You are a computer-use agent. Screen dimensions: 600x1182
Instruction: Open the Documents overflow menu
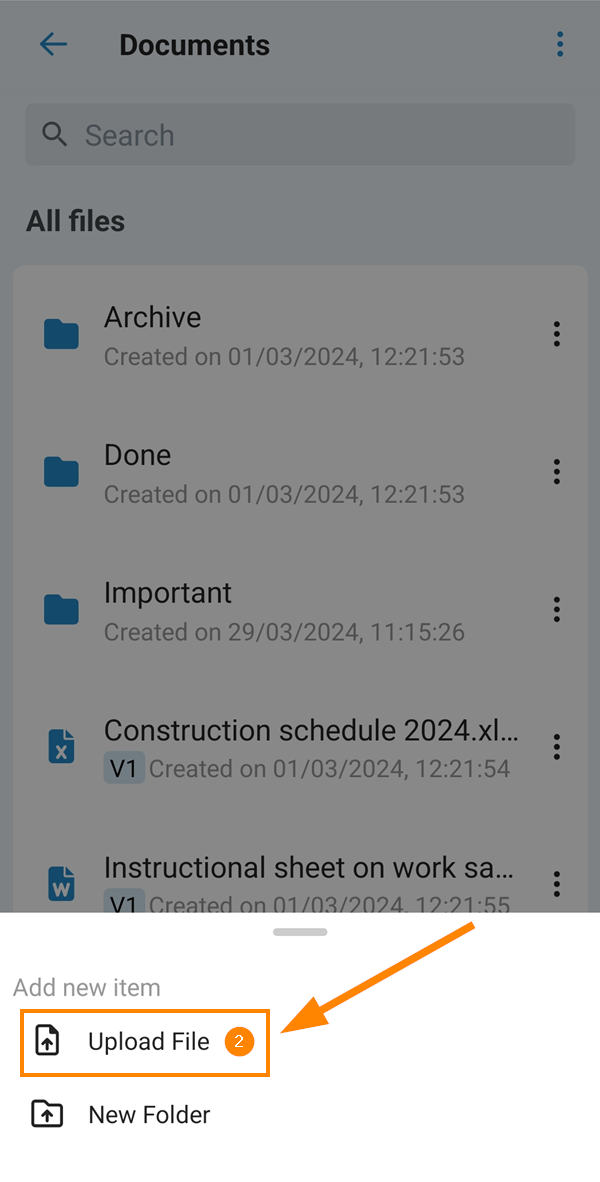[559, 44]
